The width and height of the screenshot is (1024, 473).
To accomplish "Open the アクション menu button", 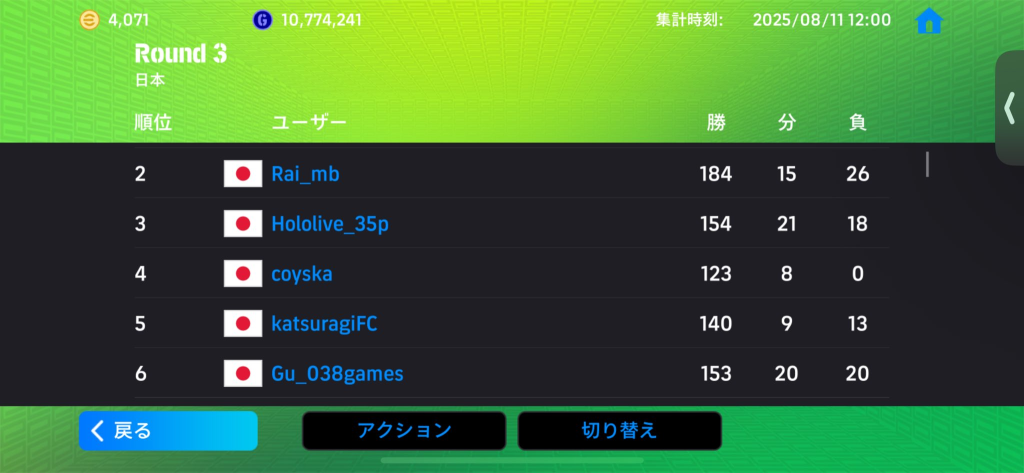I will point(404,431).
